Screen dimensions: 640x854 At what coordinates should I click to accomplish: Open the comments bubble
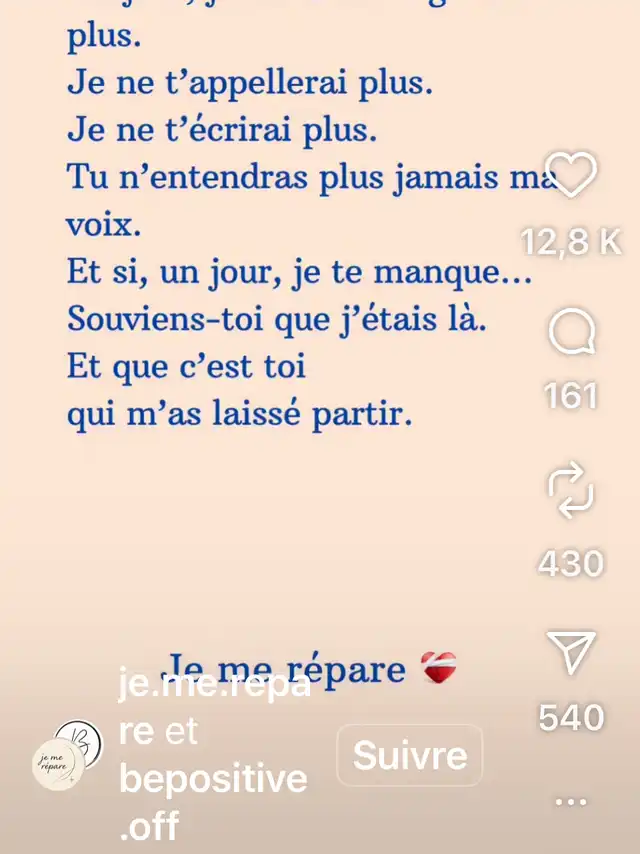click(x=572, y=335)
